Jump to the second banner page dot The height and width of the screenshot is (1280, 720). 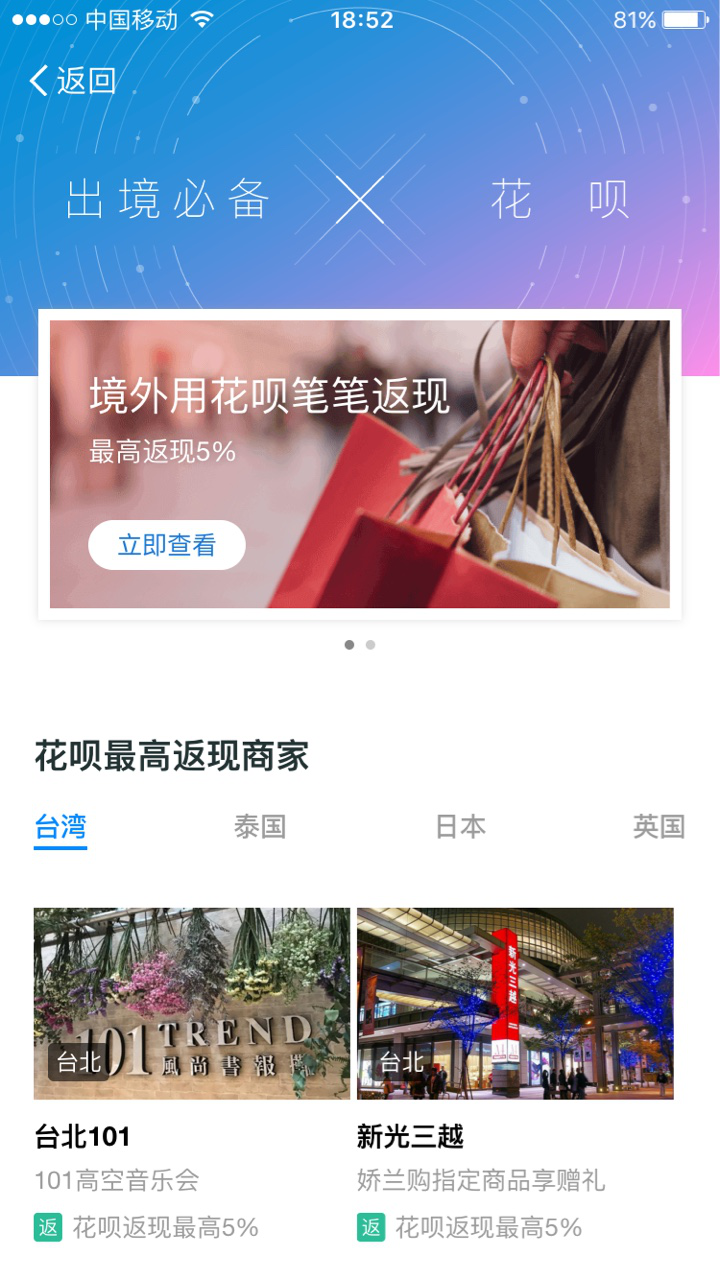pyautogui.click(x=370, y=645)
